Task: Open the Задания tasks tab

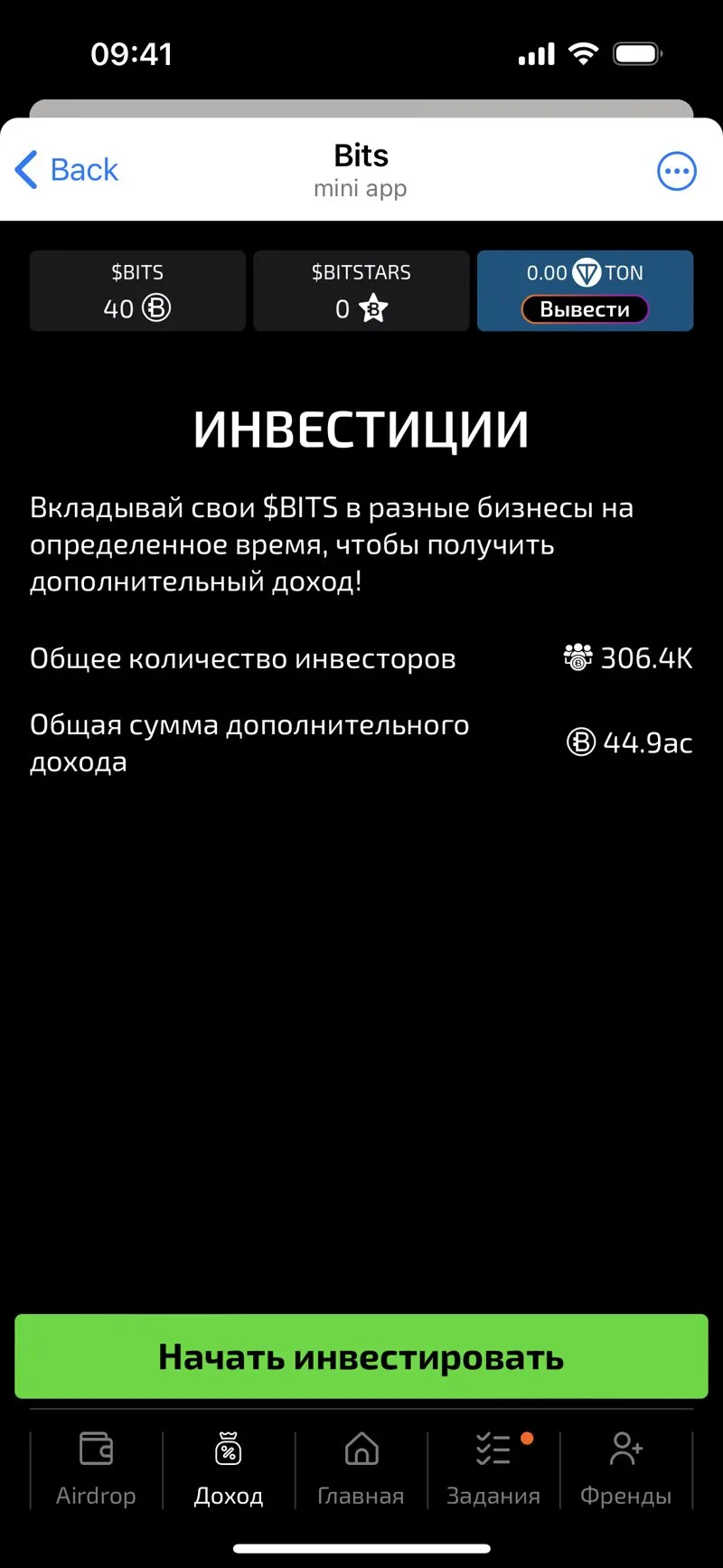Action: (493, 1469)
